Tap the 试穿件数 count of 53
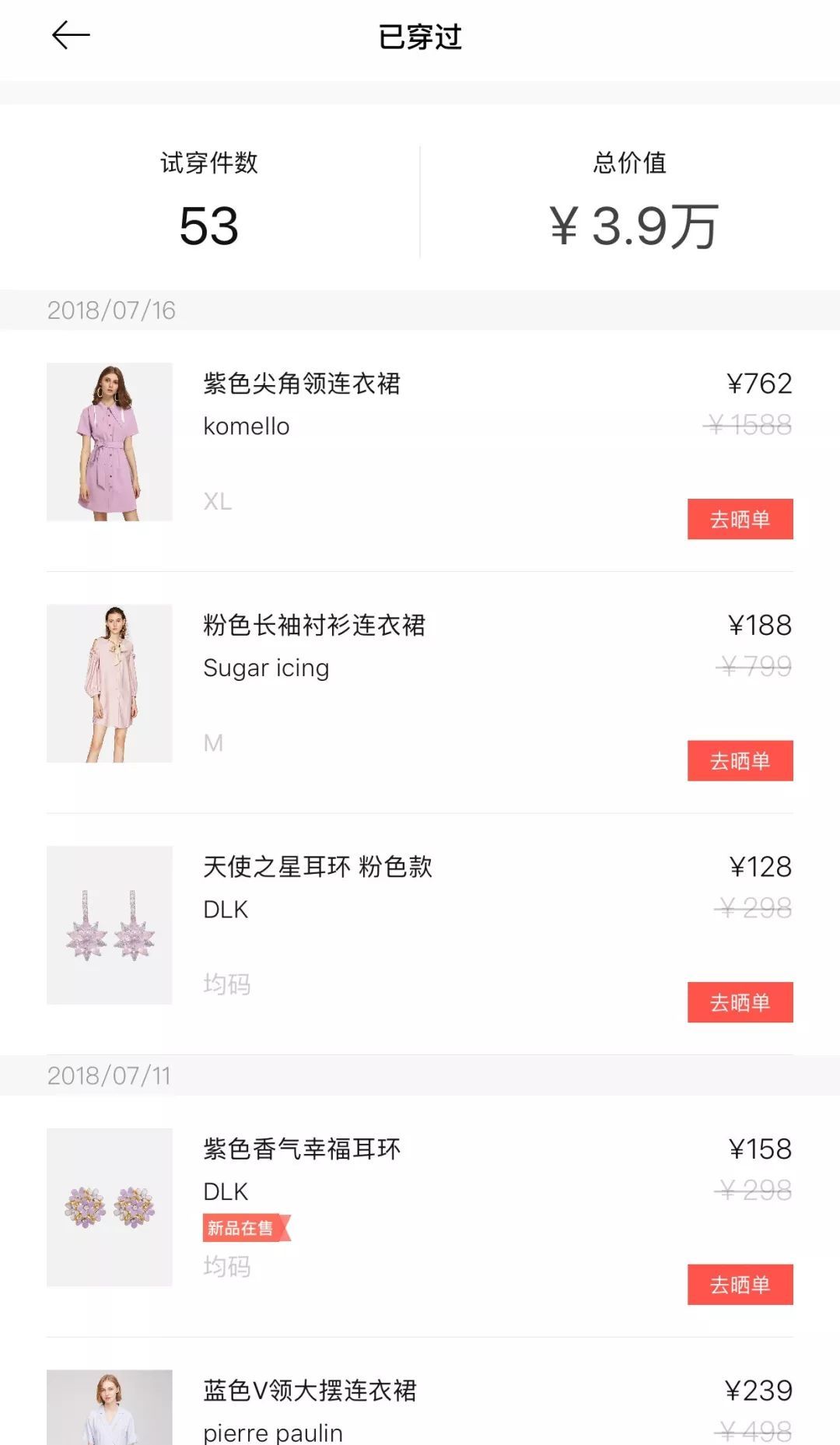Image resolution: width=840 pixels, height=1445 pixels. pos(208,225)
